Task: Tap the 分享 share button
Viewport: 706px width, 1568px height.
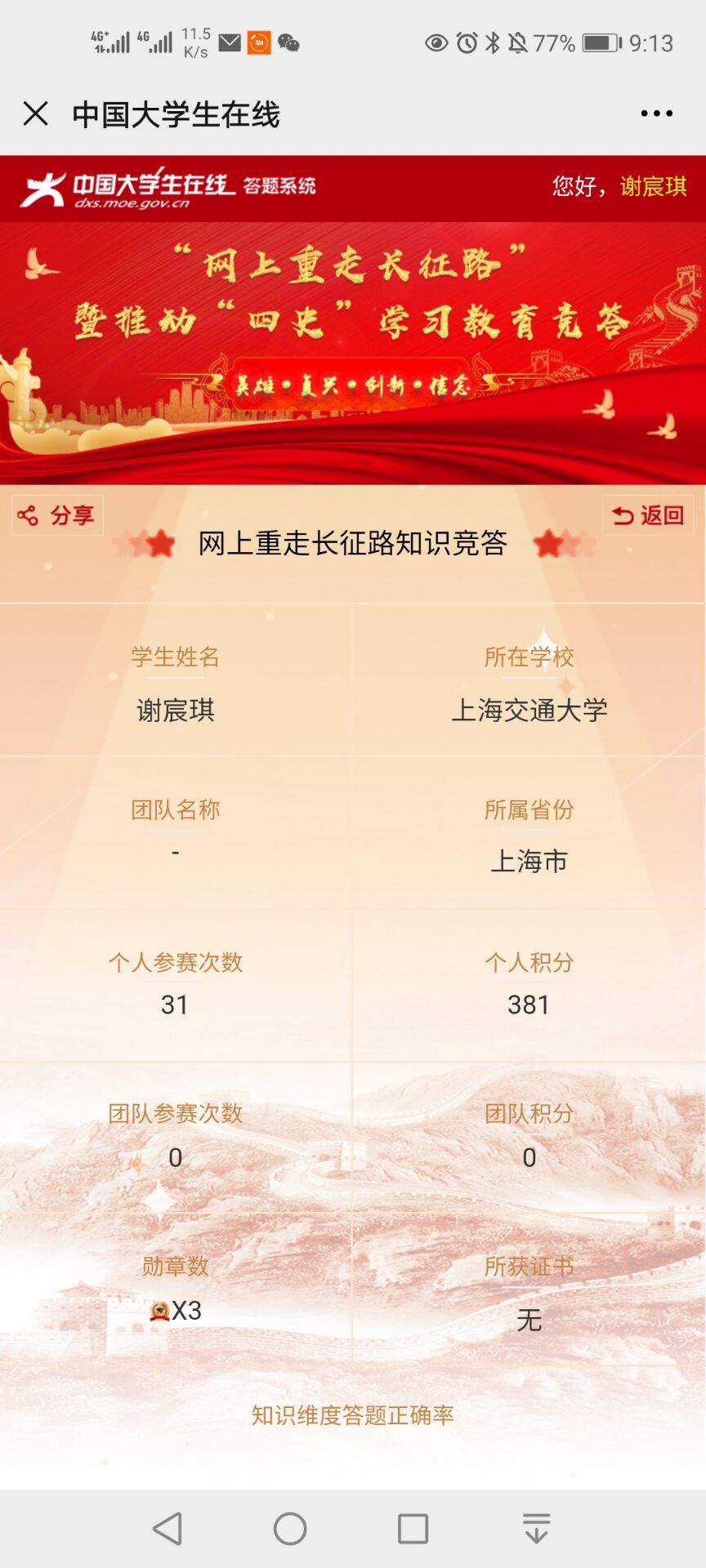Action: pyautogui.click(x=57, y=515)
